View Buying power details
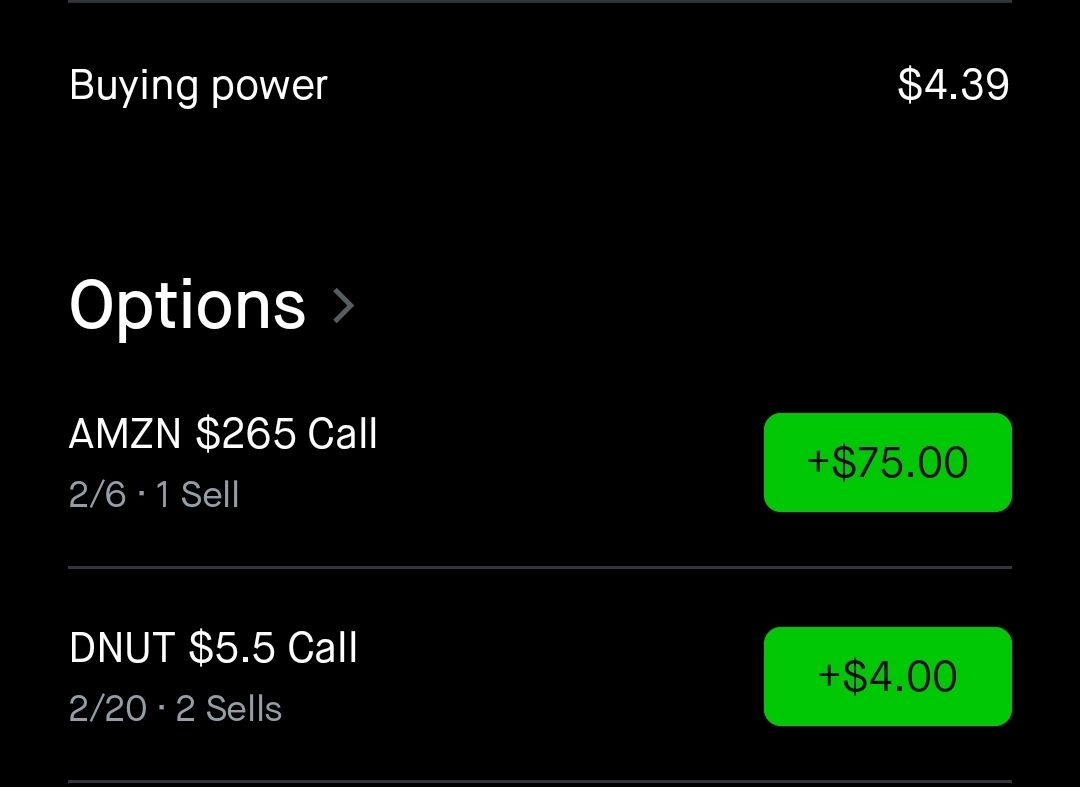Screen dimensions: 1080x787 tap(199, 86)
